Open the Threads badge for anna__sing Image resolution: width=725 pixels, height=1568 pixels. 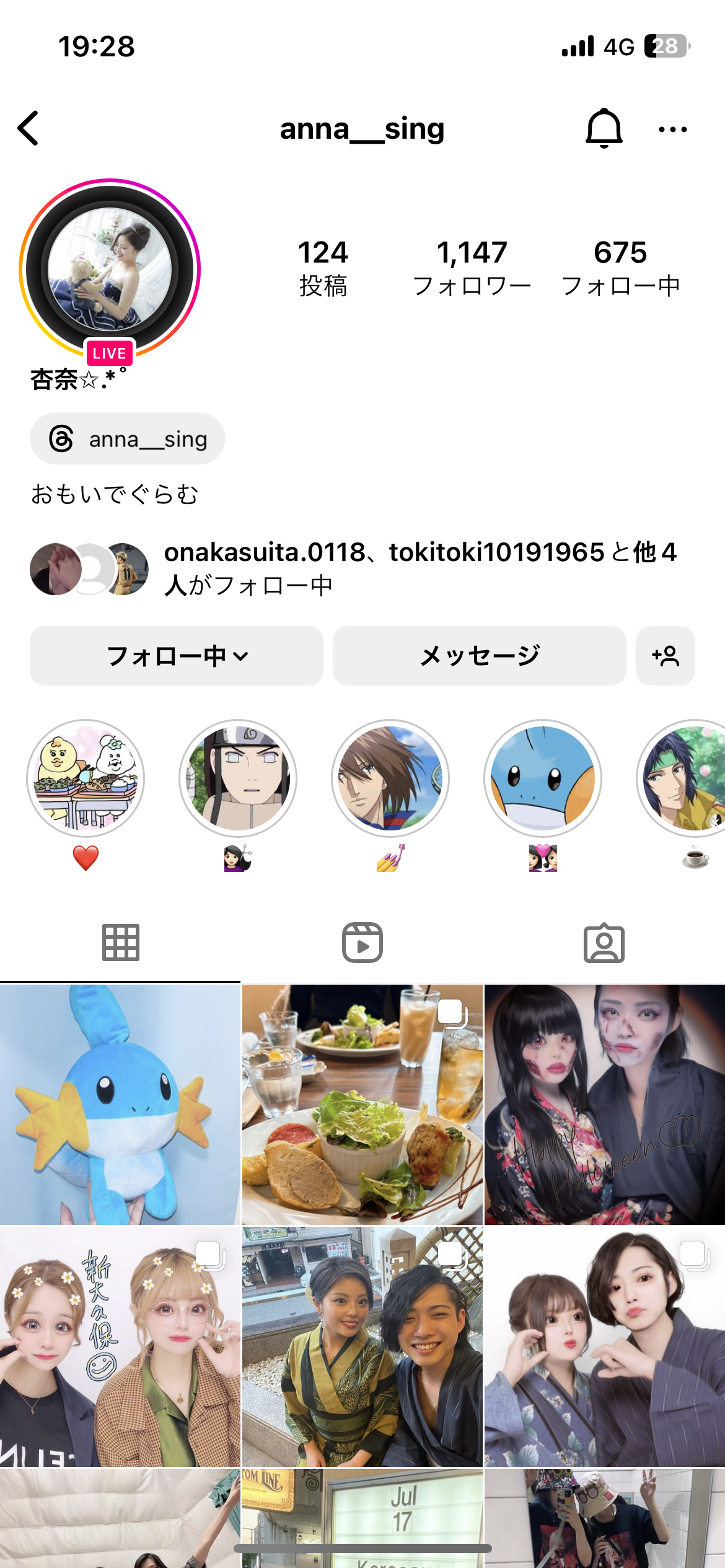[127, 438]
